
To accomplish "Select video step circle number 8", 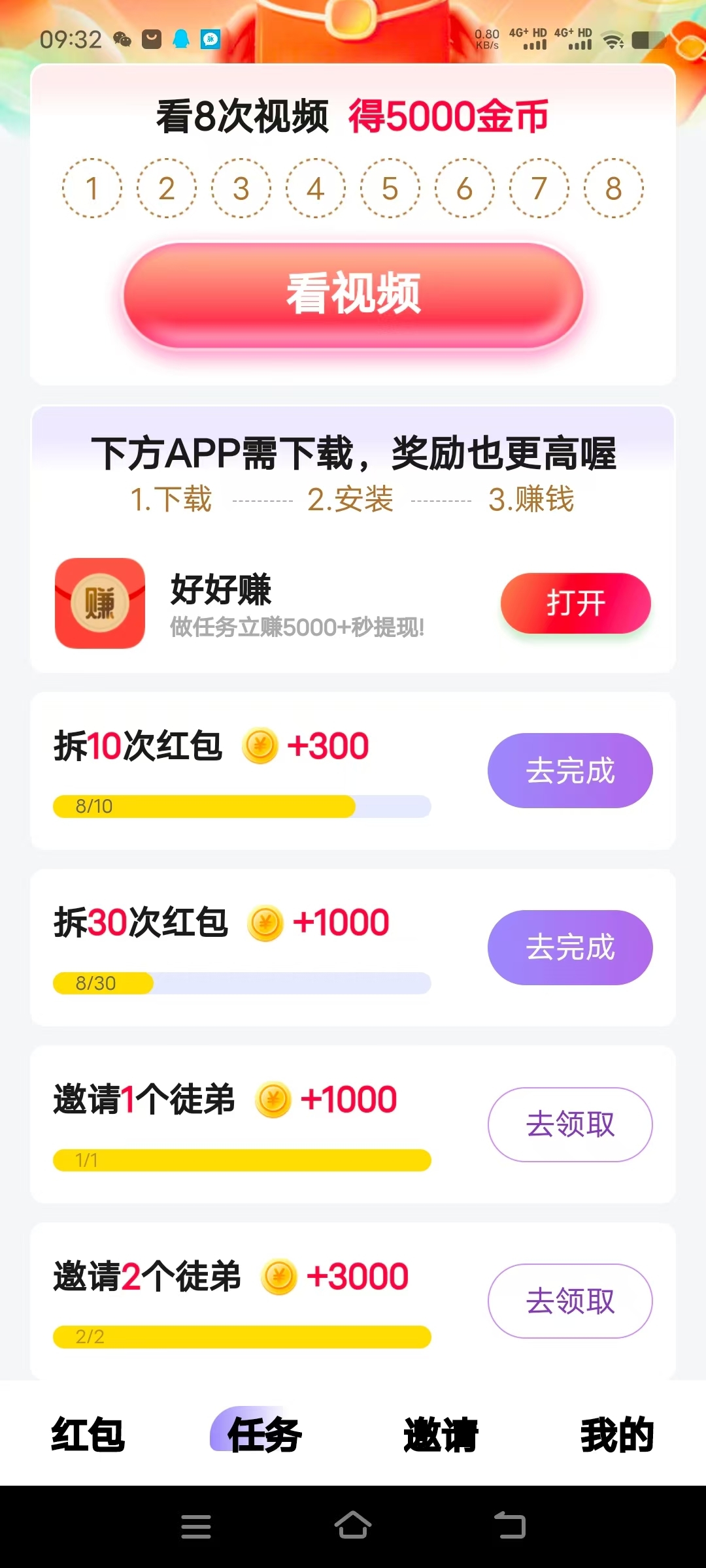I will [x=613, y=189].
